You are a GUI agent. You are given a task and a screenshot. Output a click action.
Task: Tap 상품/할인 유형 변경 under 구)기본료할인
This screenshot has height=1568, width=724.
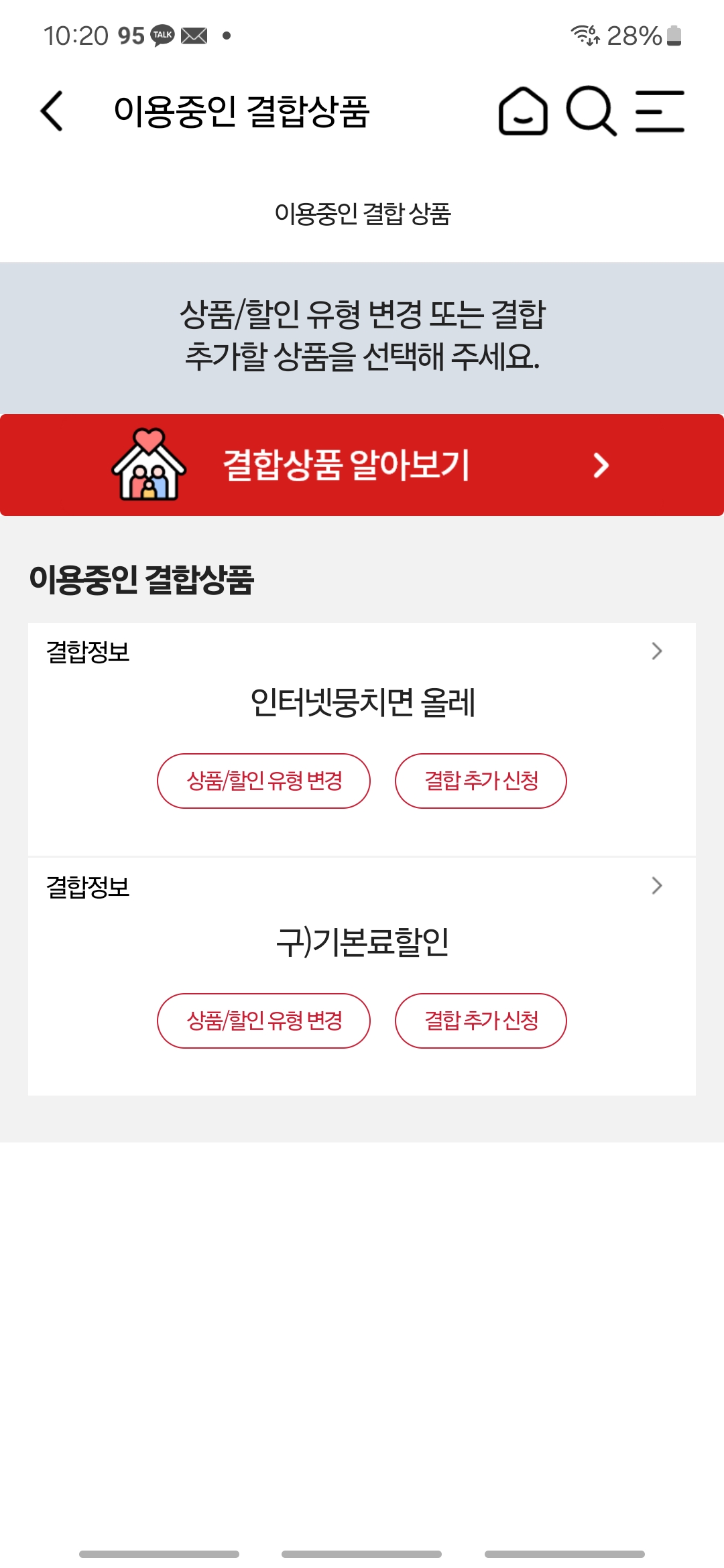264,1021
